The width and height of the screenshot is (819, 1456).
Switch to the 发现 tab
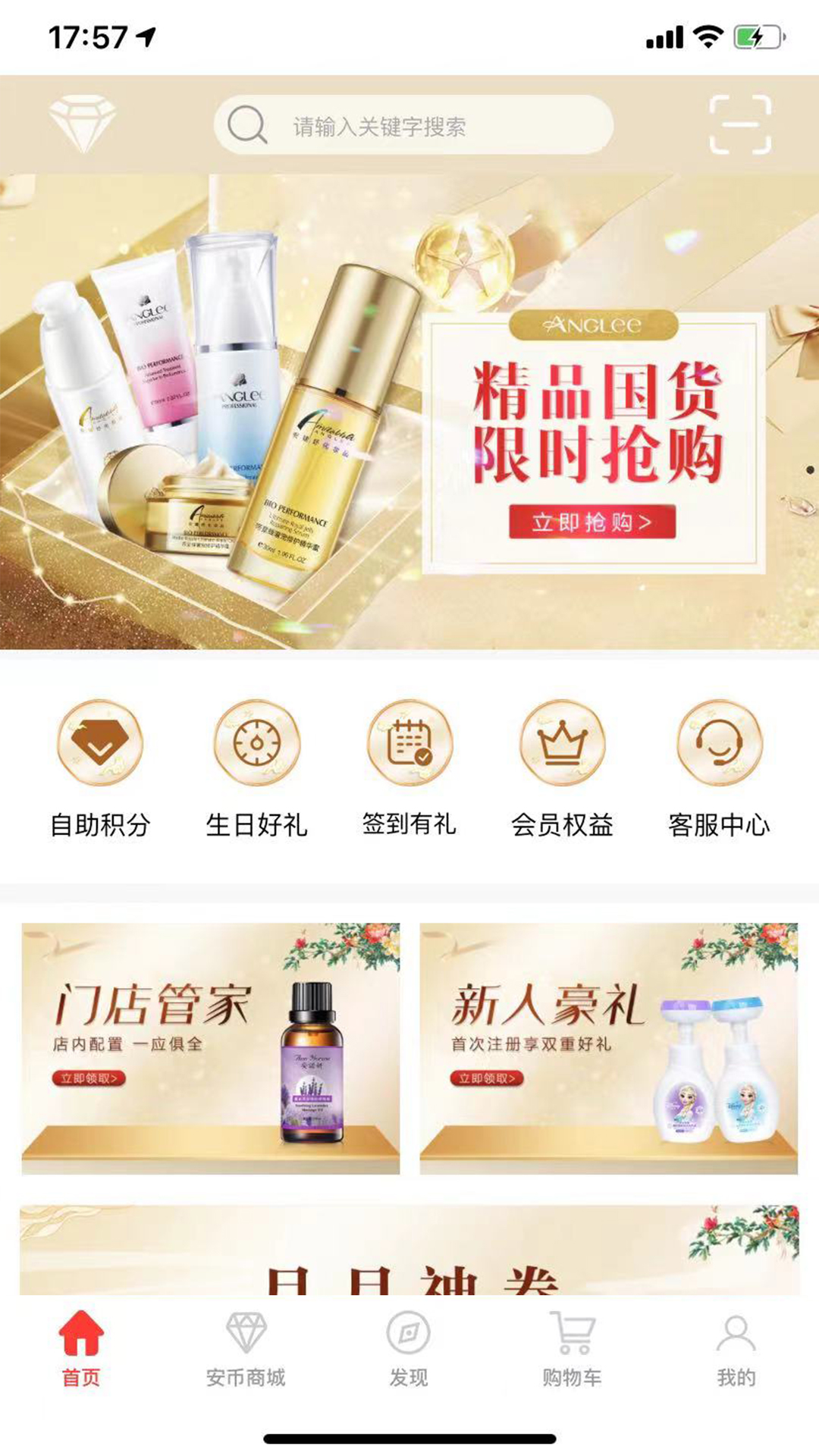[409, 1348]
